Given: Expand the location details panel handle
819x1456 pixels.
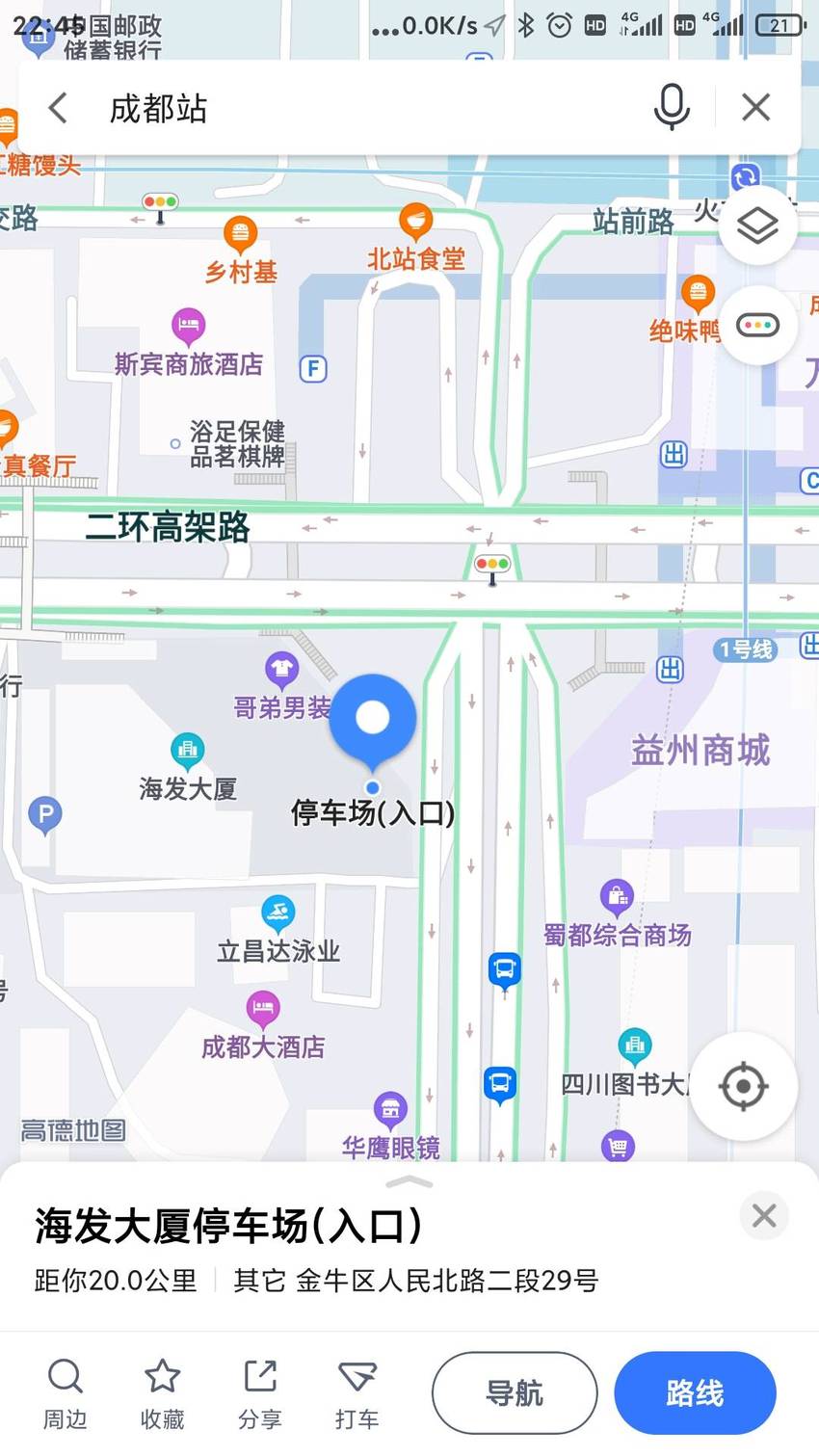Looking at the screenshot, I should tap(409, 1181).
